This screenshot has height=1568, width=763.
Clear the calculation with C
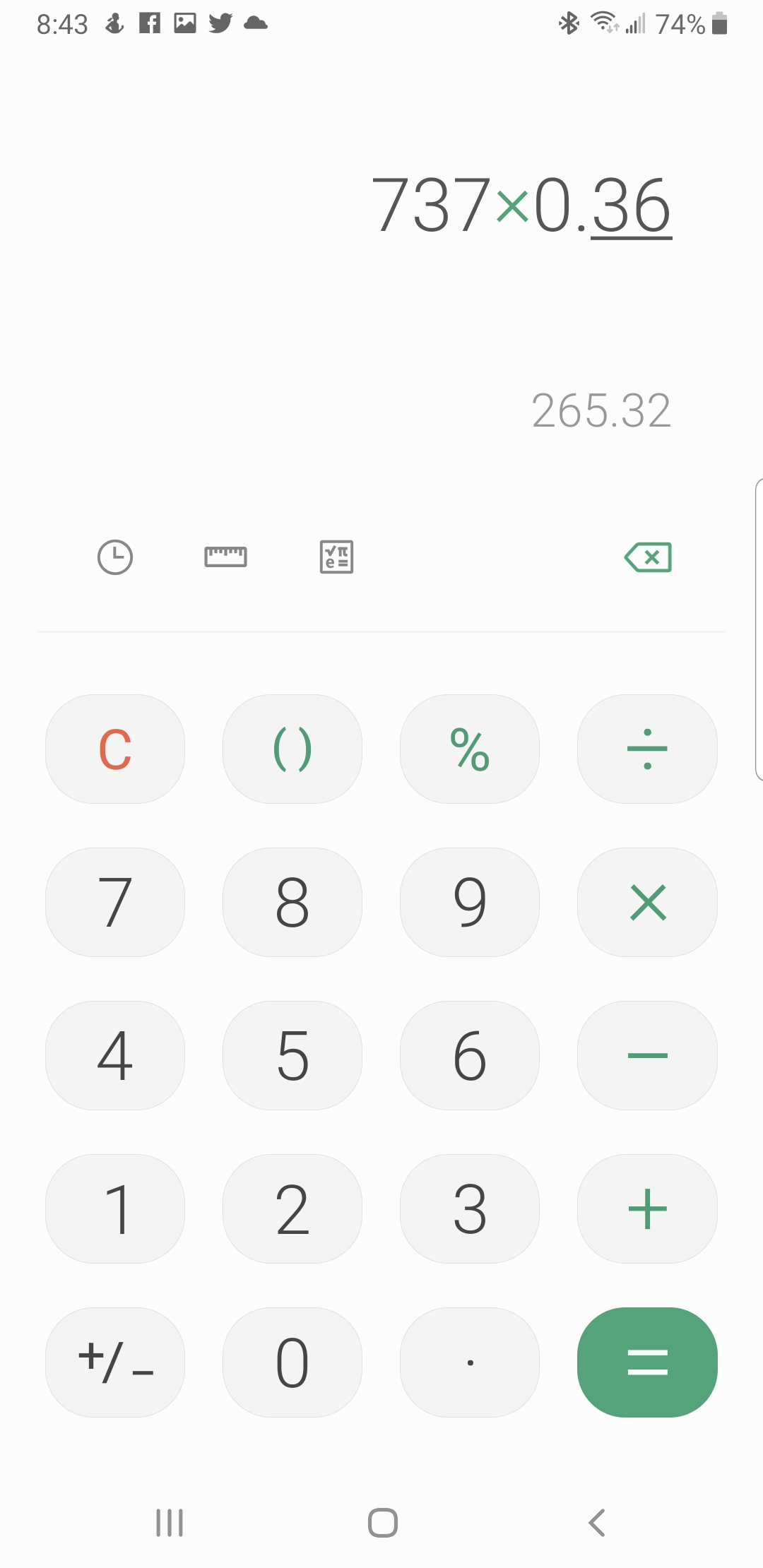[x=115, y=749]
